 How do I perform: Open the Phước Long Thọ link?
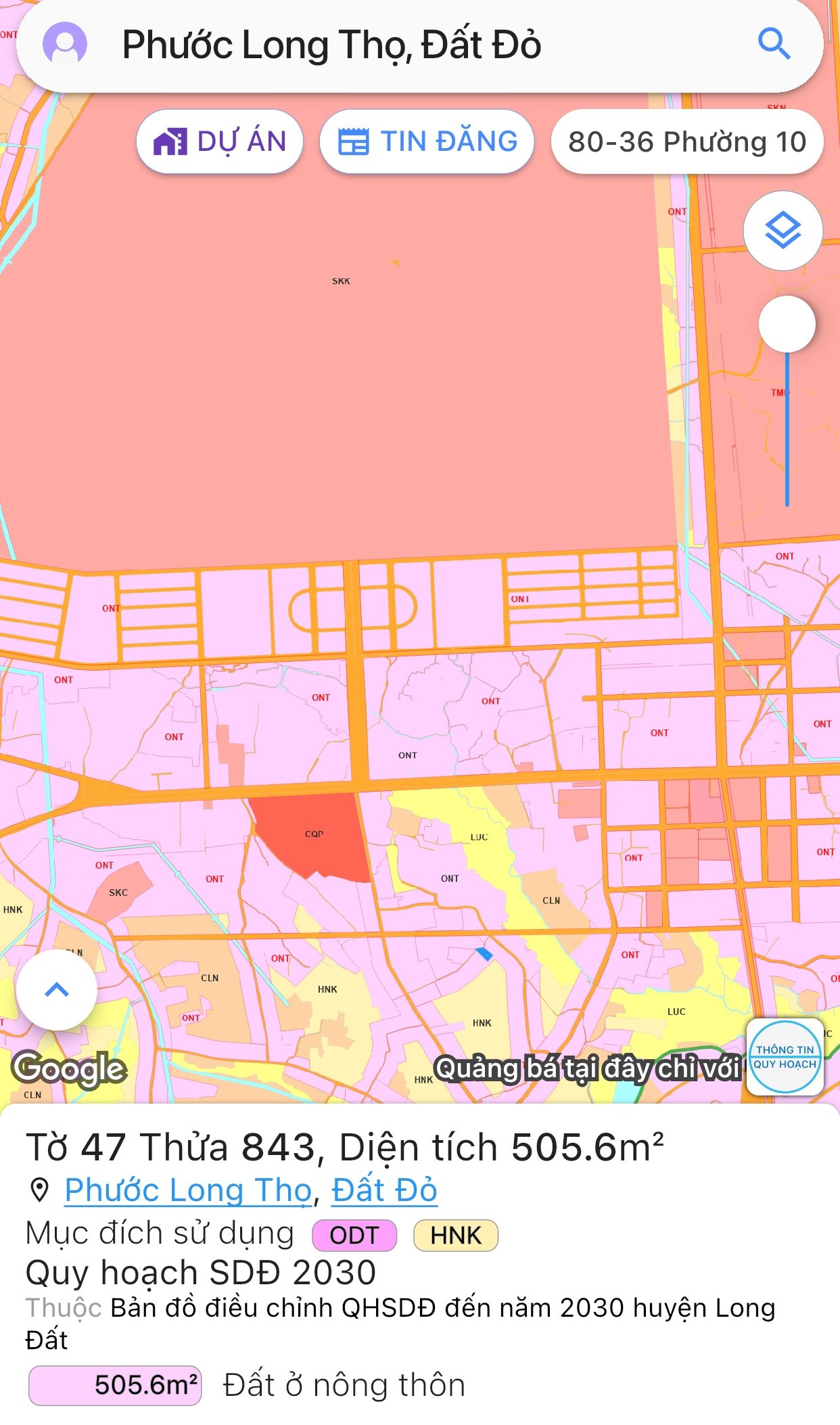point(189,1190)
